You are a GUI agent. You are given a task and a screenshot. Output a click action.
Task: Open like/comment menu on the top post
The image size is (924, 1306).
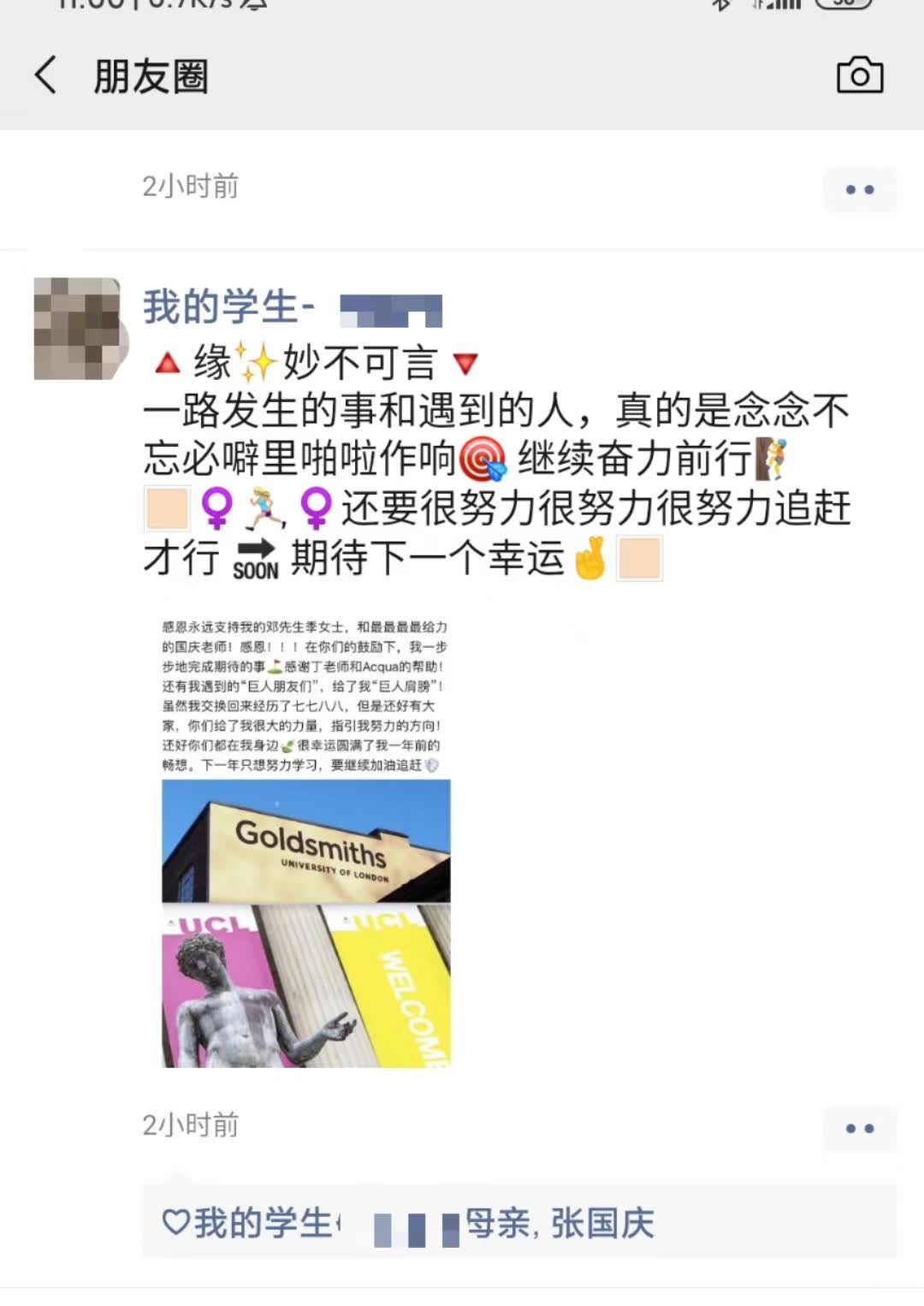point(859,189)
